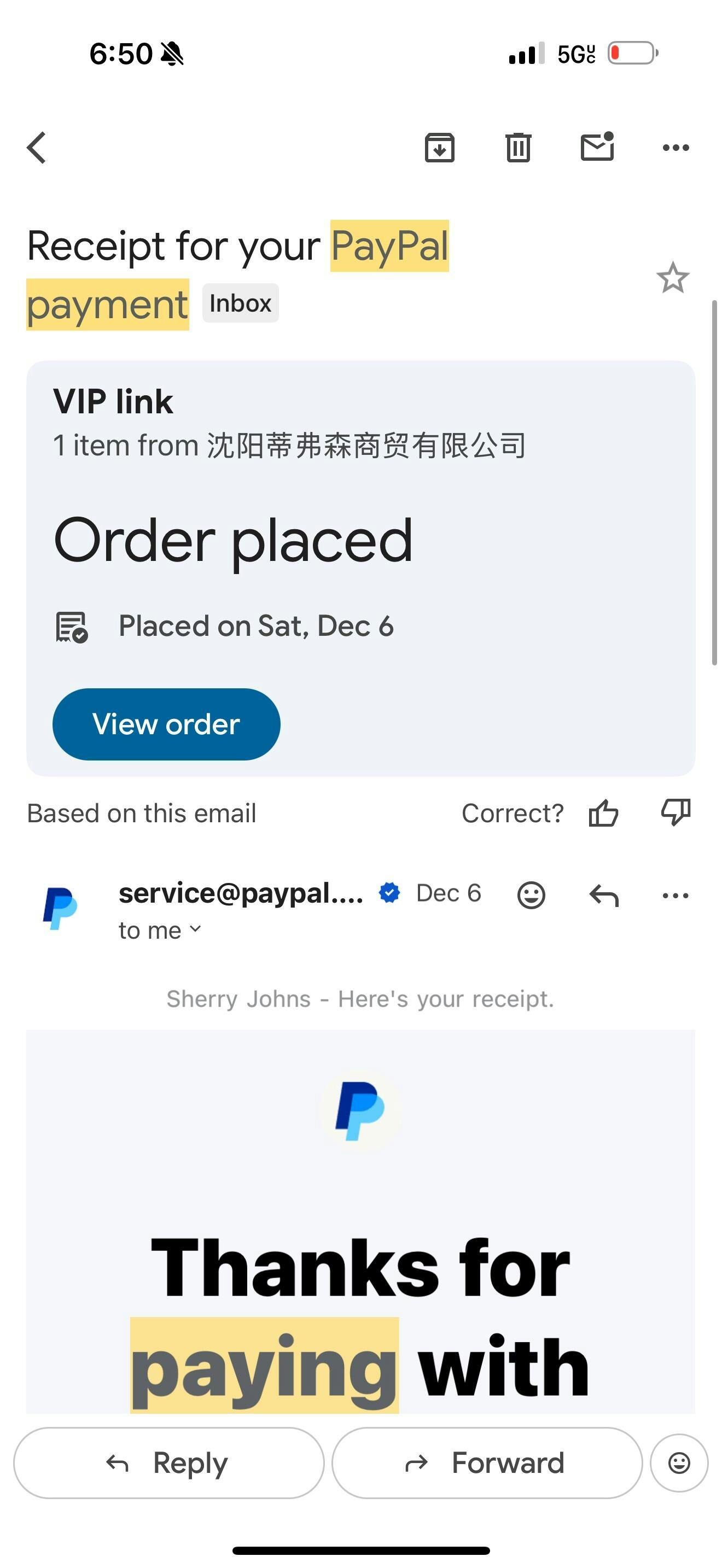The image size is (722, 1568).
Task: Forward this email
Action: [x=487, y=1462]
